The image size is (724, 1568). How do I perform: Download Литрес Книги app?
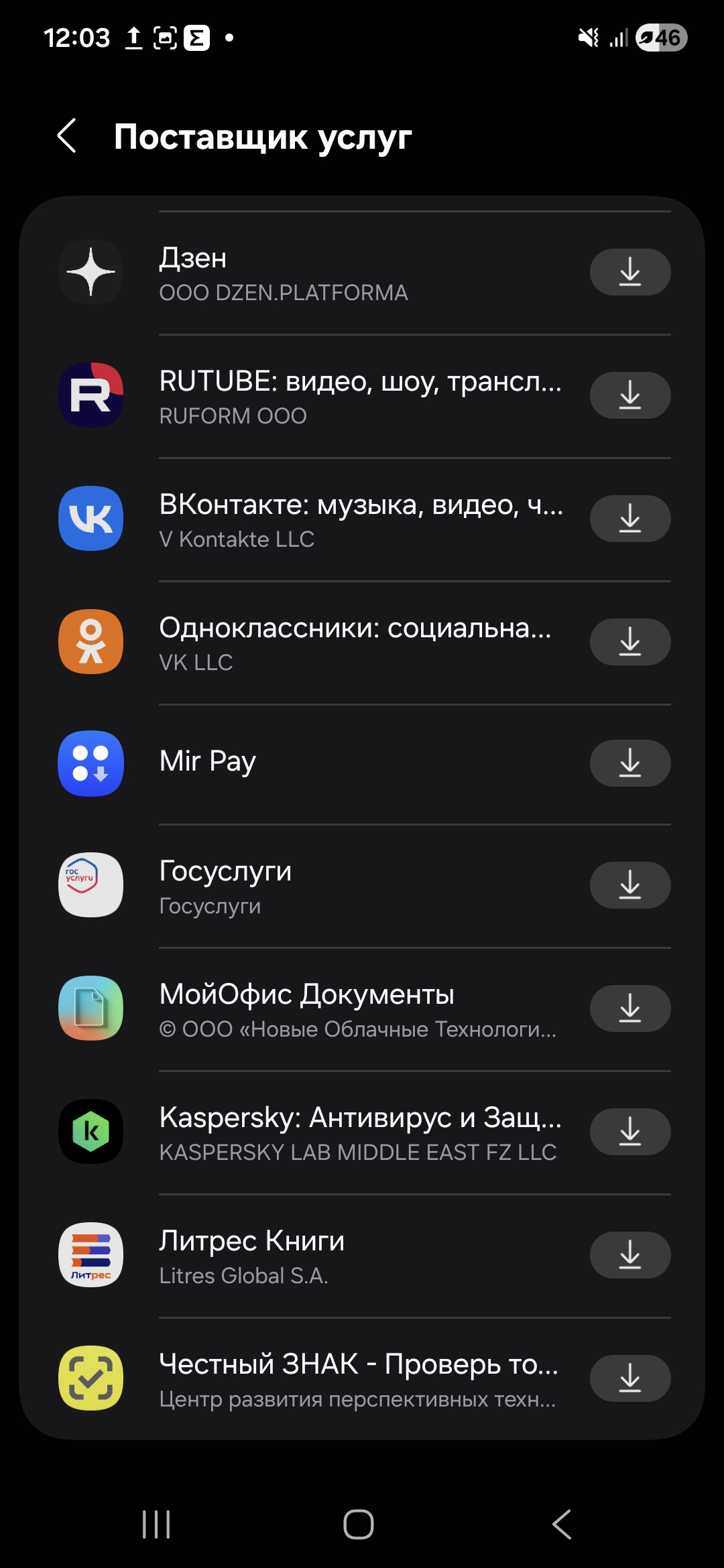click(629, 1255)
